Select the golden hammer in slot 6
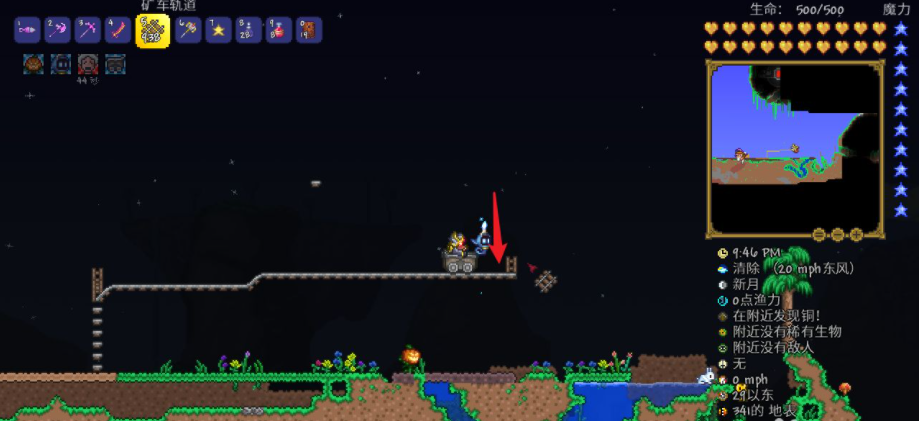The height and width of the screenshot is (421, 919). tap(188, 30)
